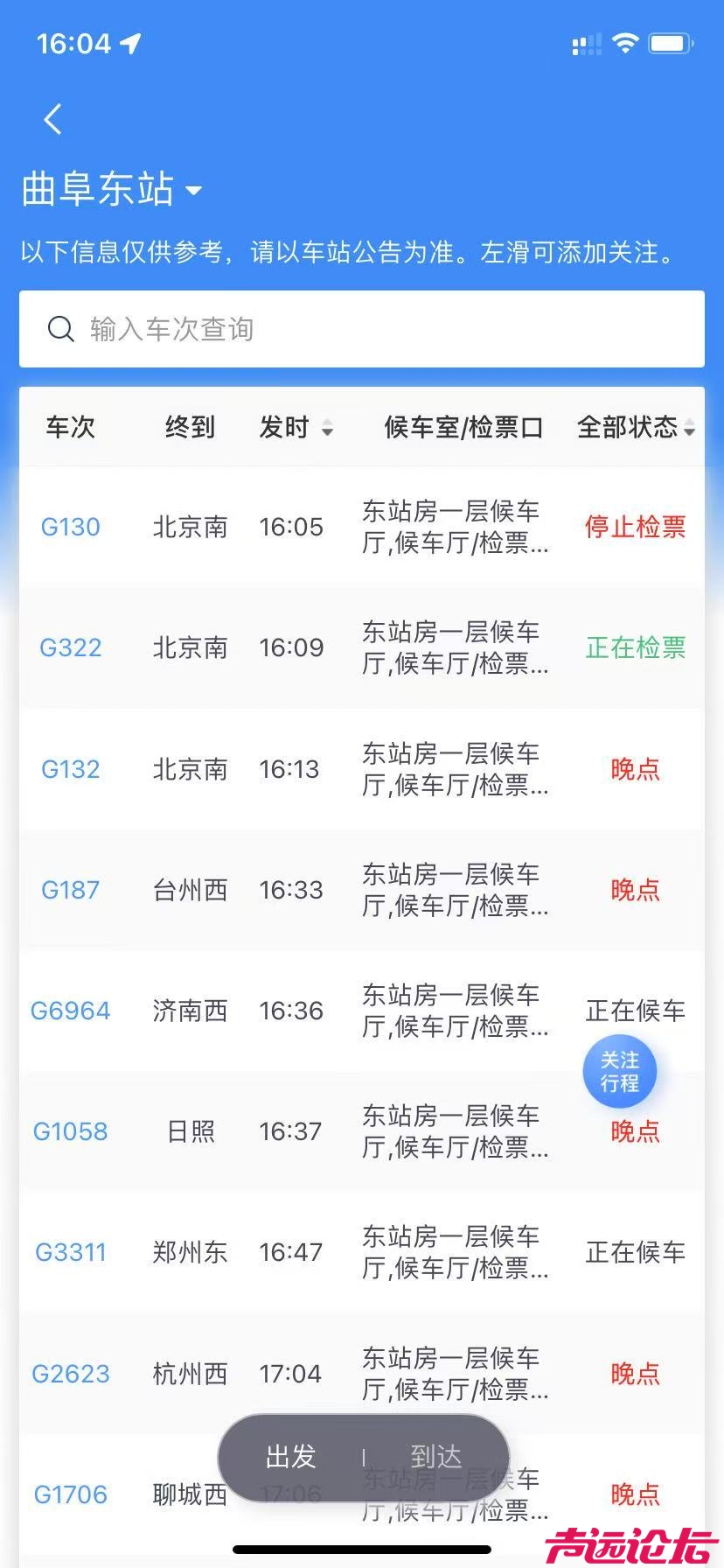Open train G322 to 北京南
This screenshot has height=1568, width=724.
71,647
